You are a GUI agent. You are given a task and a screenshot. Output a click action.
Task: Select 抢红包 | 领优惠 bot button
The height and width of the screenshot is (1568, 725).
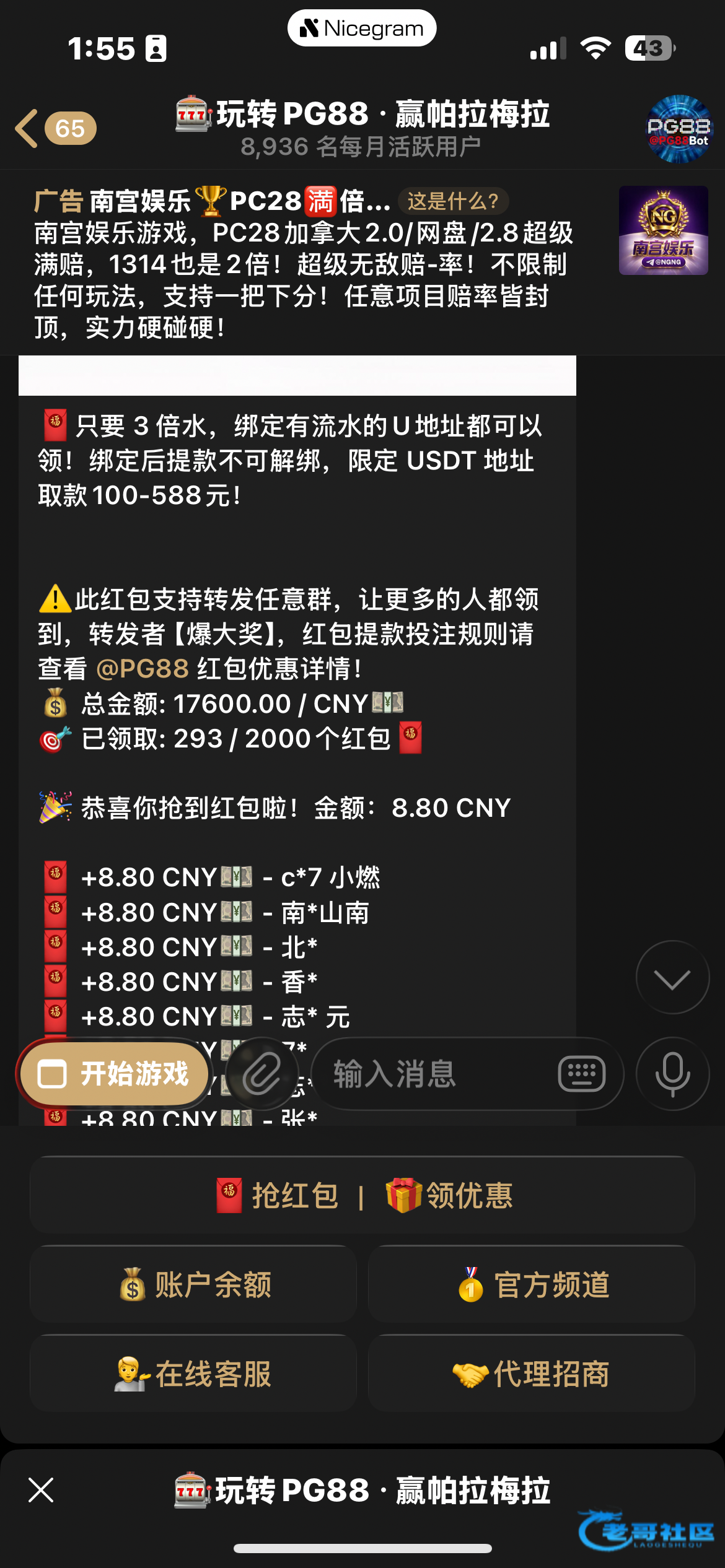pos(362,1195)
